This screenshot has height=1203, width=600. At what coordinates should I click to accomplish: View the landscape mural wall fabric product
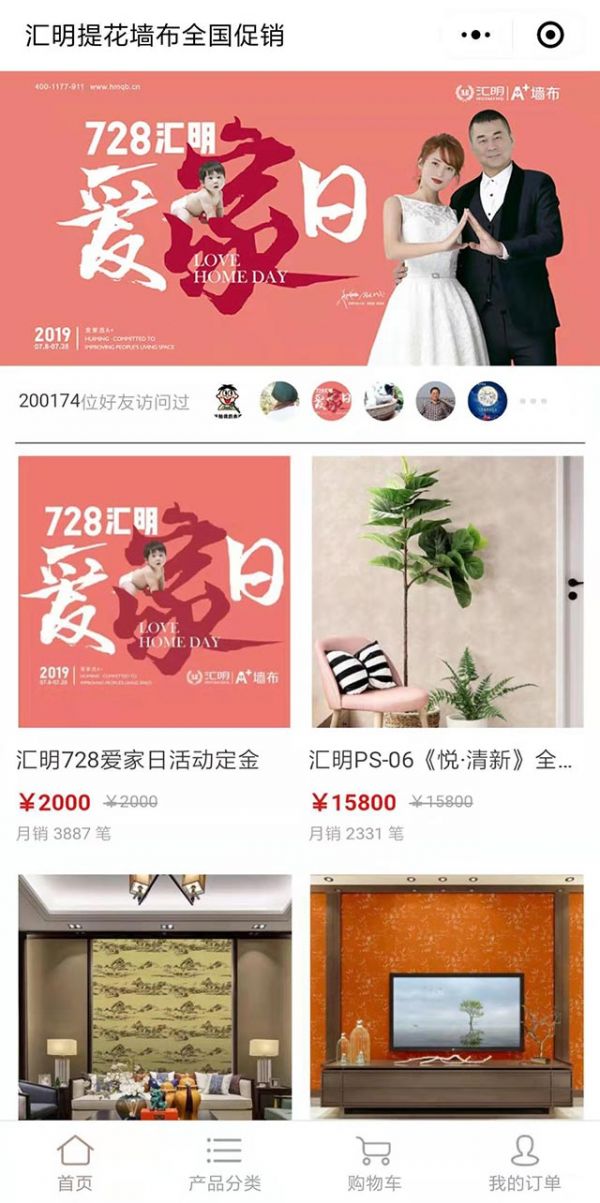click(x=154, y=996)
